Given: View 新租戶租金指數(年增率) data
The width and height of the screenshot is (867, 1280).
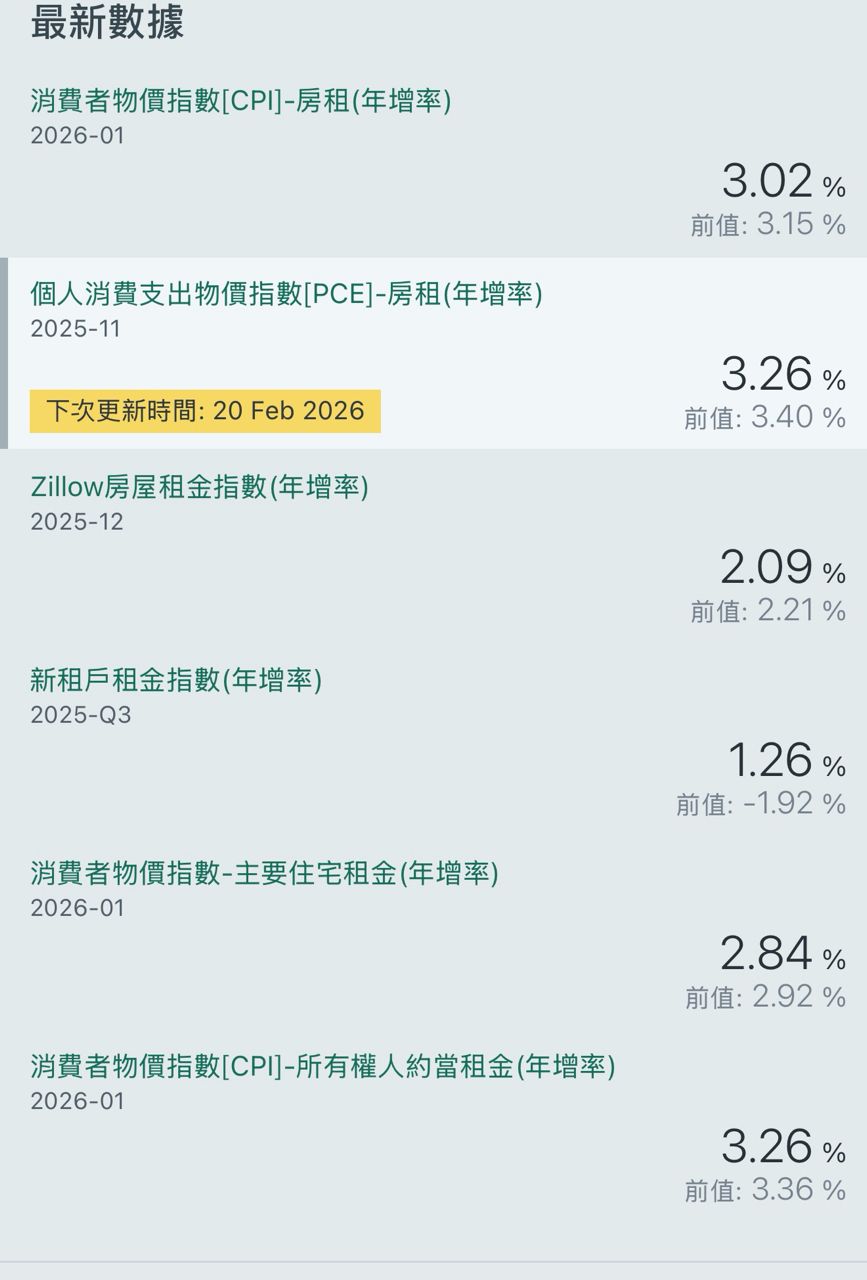Looking at the screenshot, I should (176, 680).
